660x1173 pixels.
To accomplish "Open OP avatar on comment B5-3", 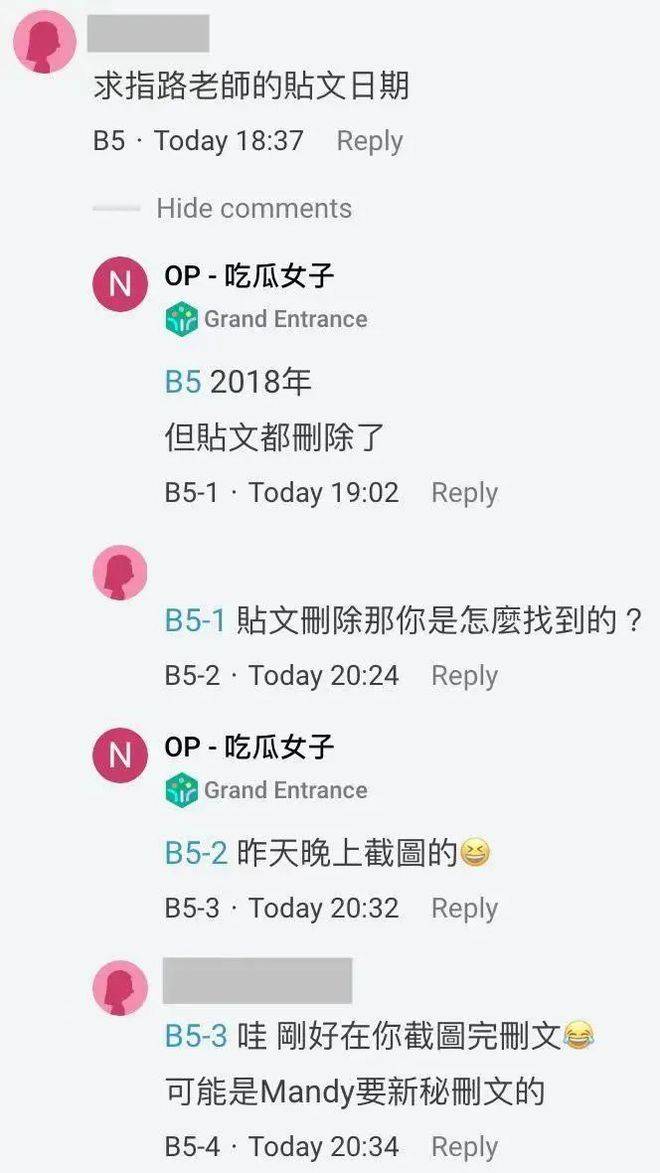I will (120, 756).
